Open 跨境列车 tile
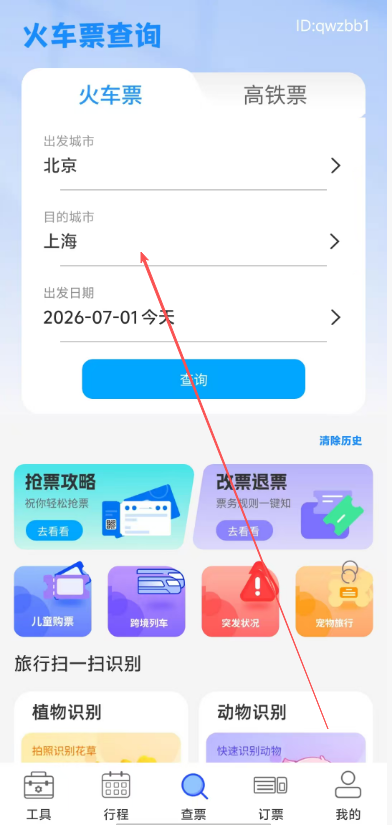Screen dimensions: 392x825 pos(146,600)
